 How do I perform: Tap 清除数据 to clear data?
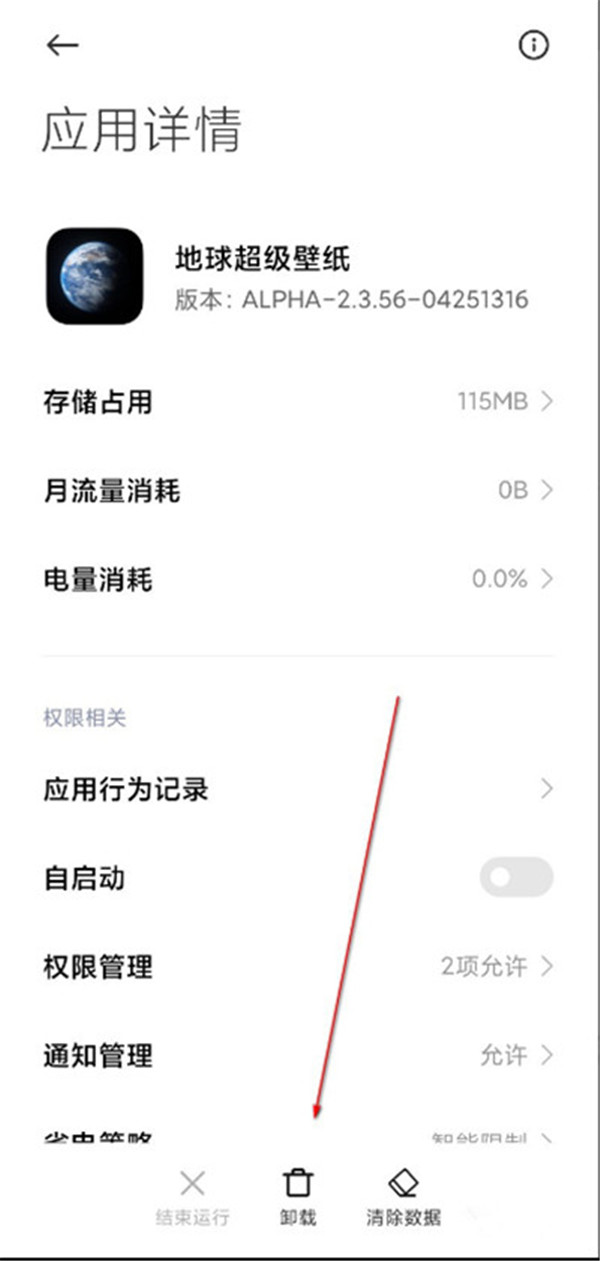tap(402, 1197)
